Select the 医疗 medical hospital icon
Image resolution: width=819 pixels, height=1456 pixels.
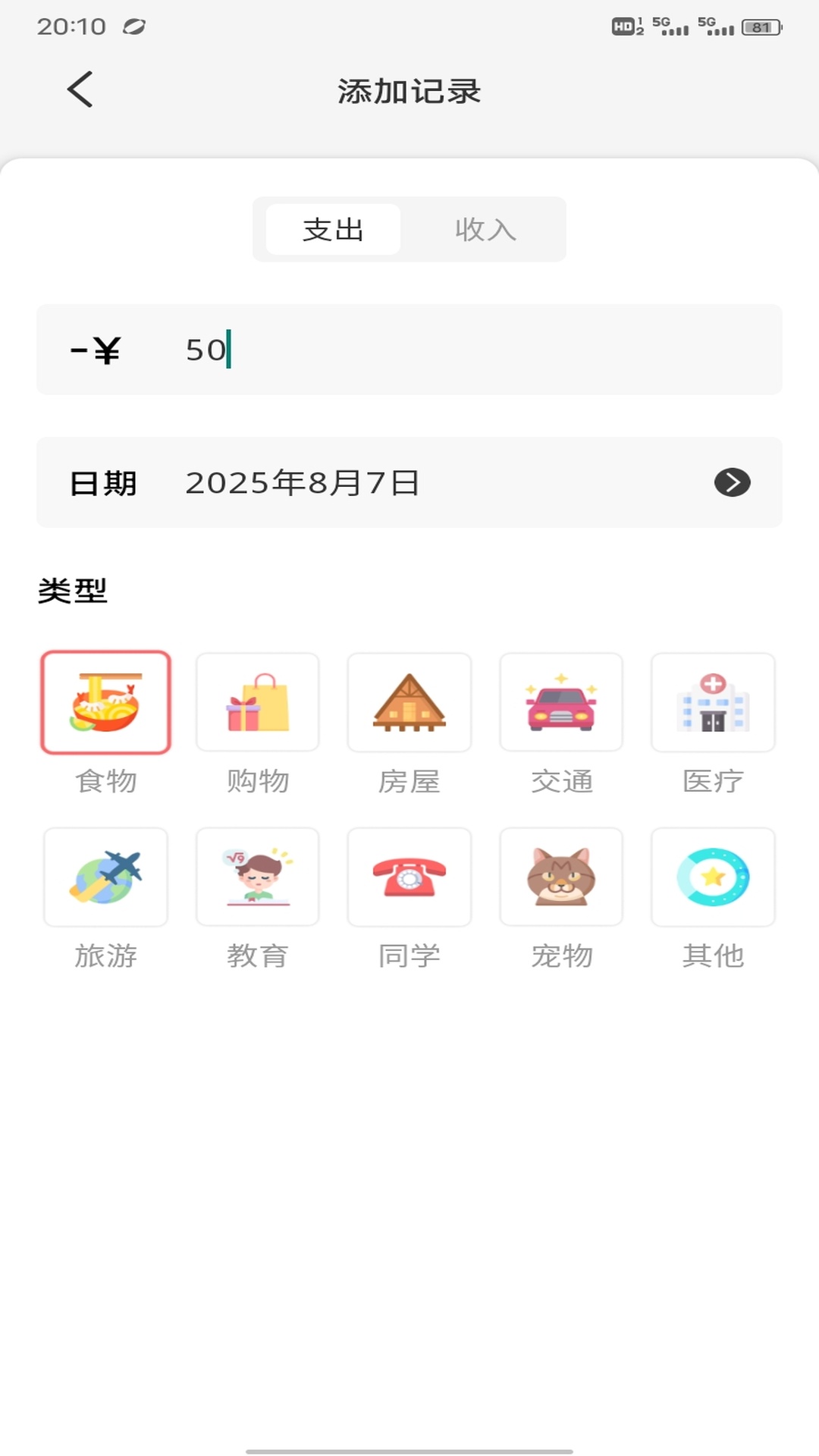713,701
